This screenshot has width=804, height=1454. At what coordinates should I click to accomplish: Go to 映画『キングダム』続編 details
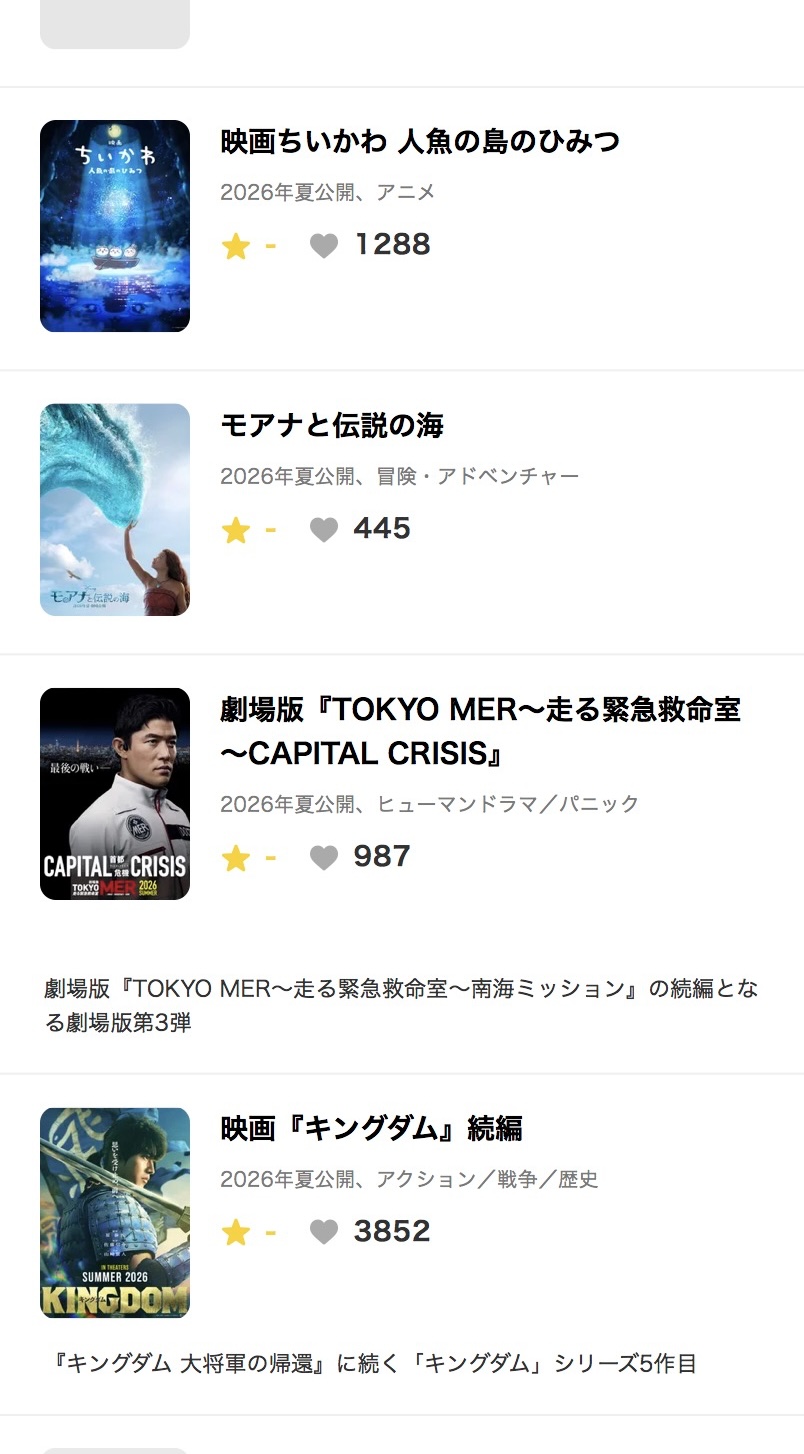tap(371, 1129)
